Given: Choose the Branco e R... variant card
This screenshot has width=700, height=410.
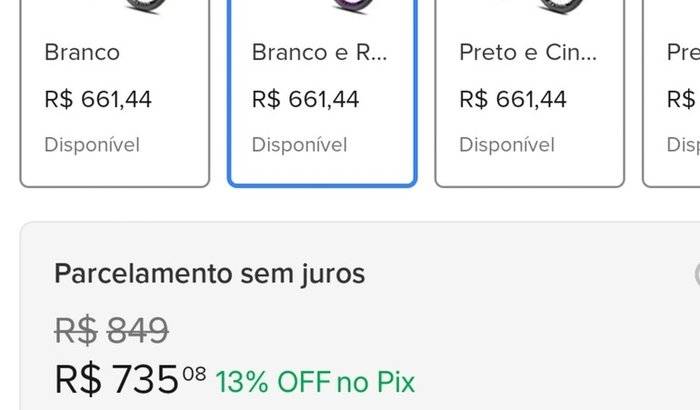Looking at the screenshot, I should pyautogui.click(x=321, y=95).
